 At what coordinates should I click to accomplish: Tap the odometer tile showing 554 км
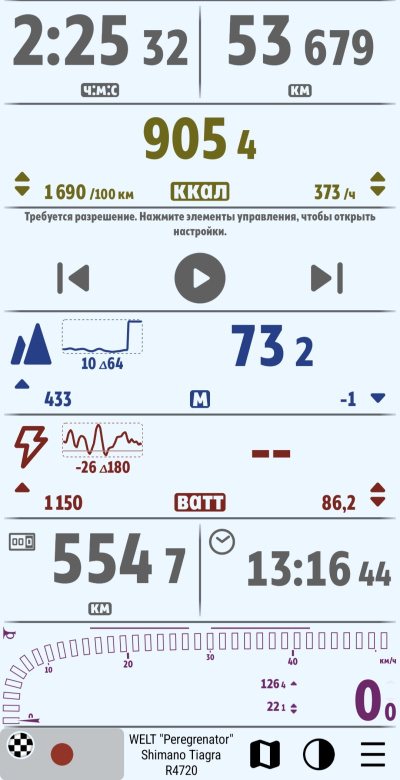pos(101,570)
